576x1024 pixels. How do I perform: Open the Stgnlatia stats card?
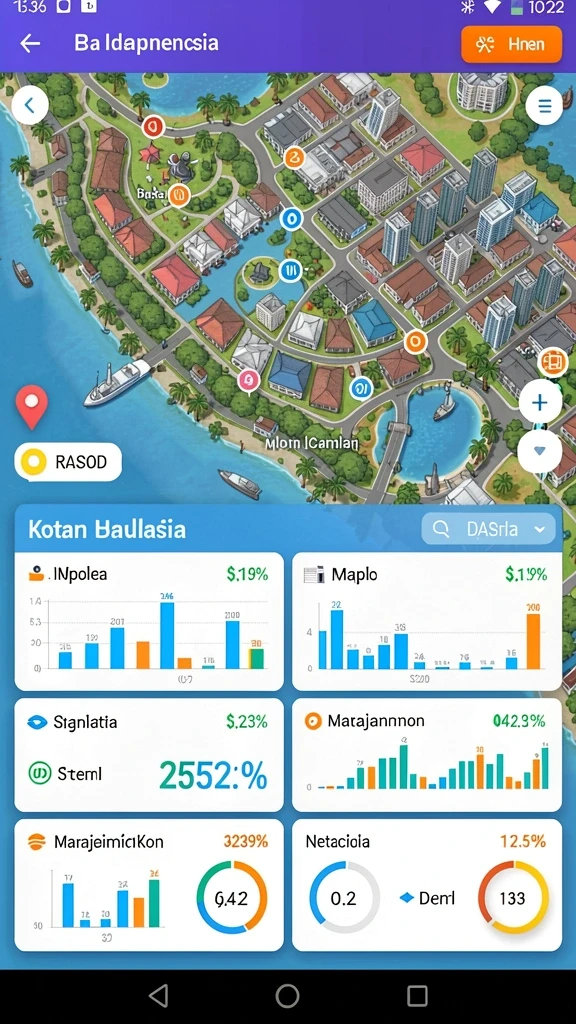149,754
